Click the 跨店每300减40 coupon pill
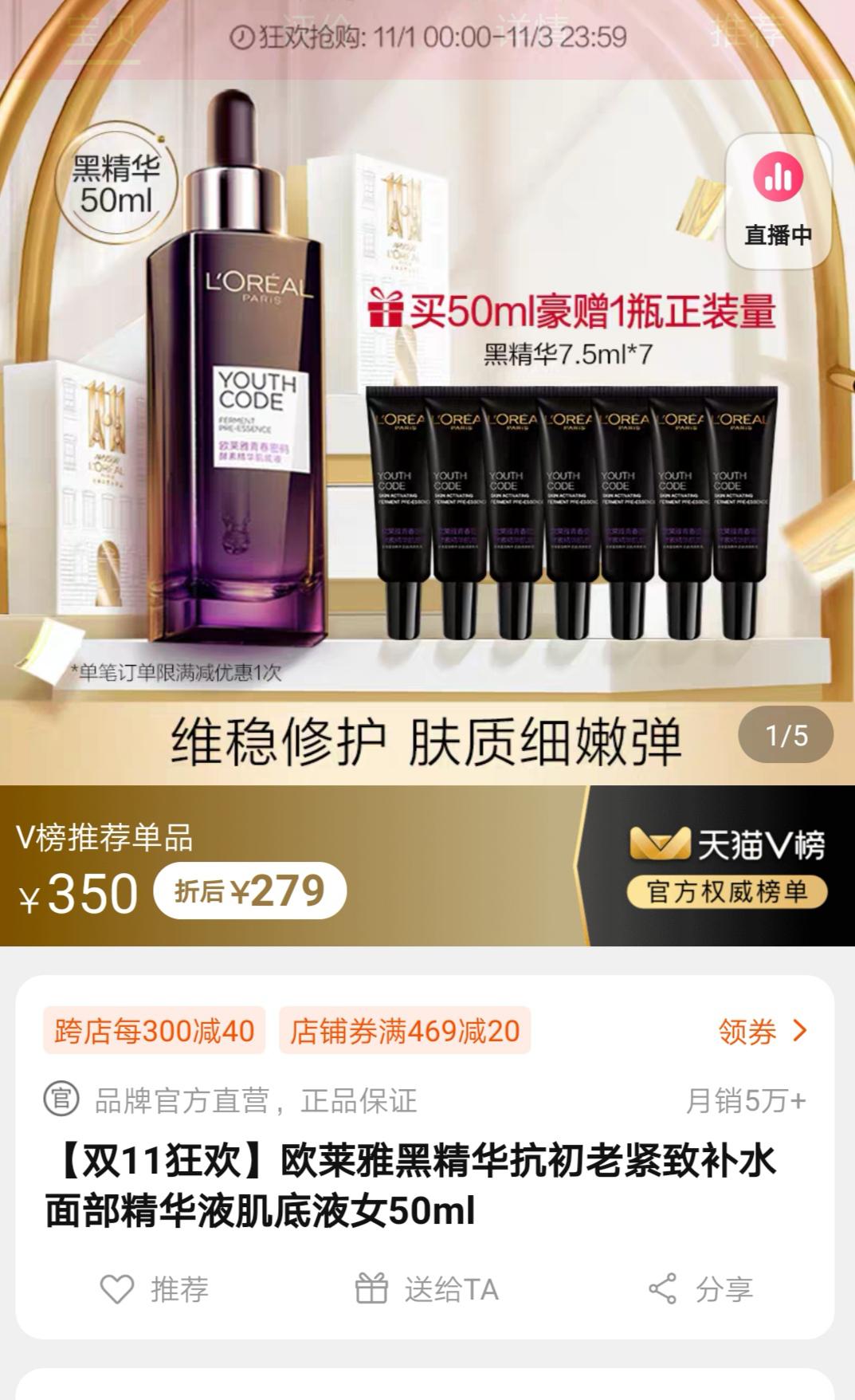The image size is (855, 1400). point(152,1031)
